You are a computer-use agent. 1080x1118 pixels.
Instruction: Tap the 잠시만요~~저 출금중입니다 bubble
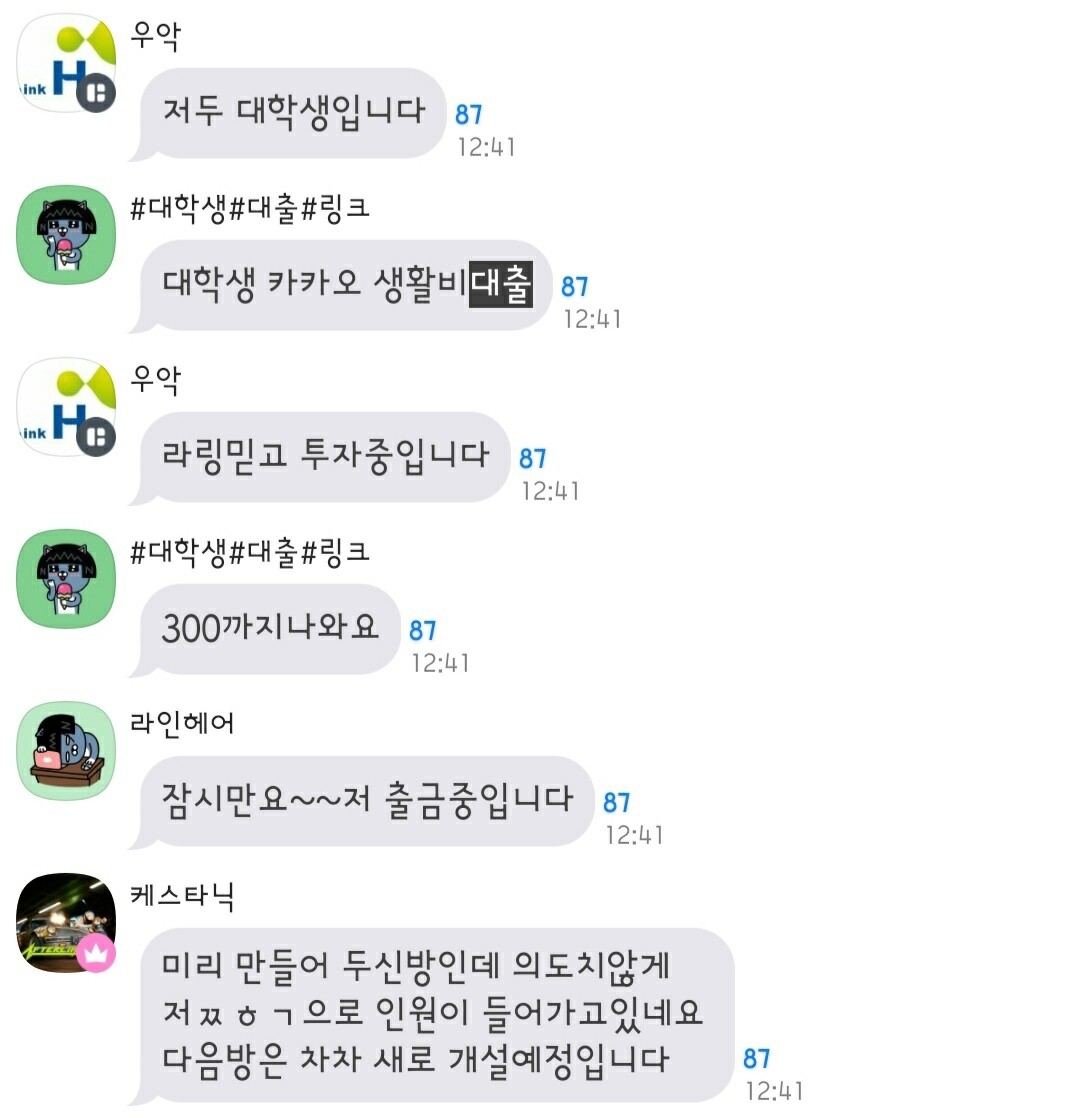365,800
